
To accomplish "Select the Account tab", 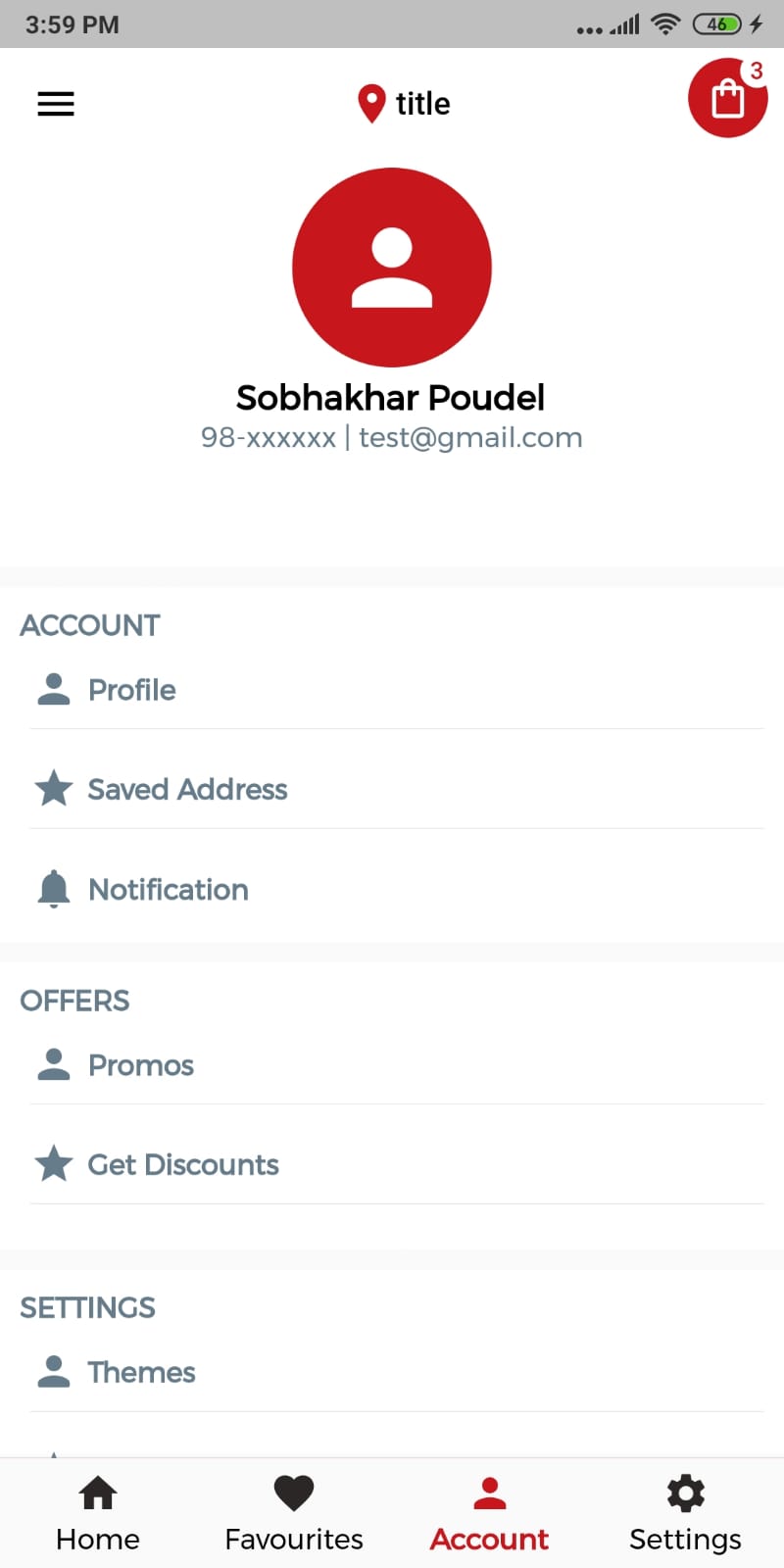I will tap(490, 1514).
